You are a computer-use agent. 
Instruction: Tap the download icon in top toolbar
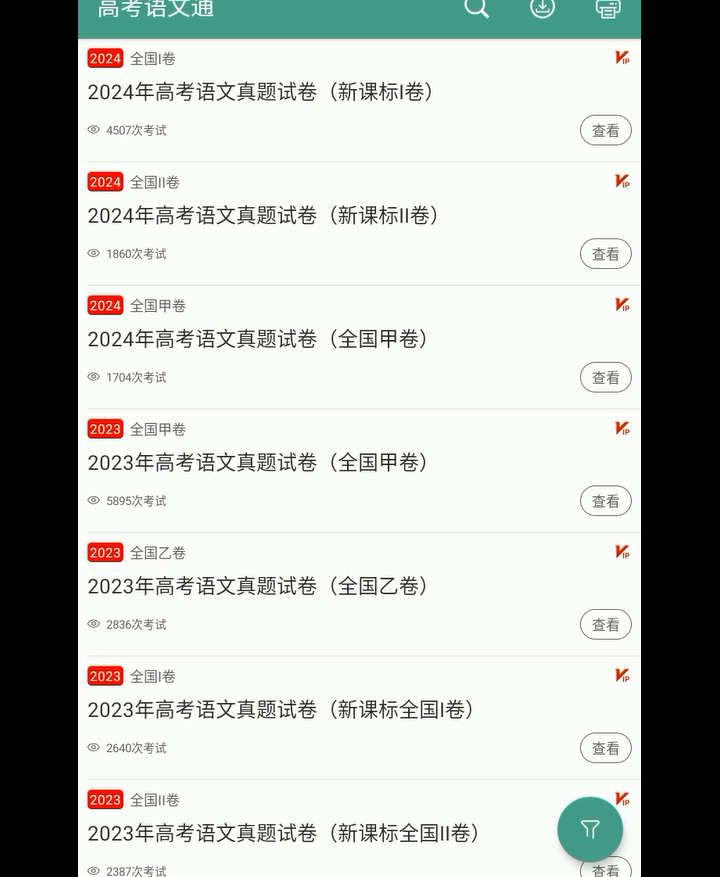click(x=542, y=9)
